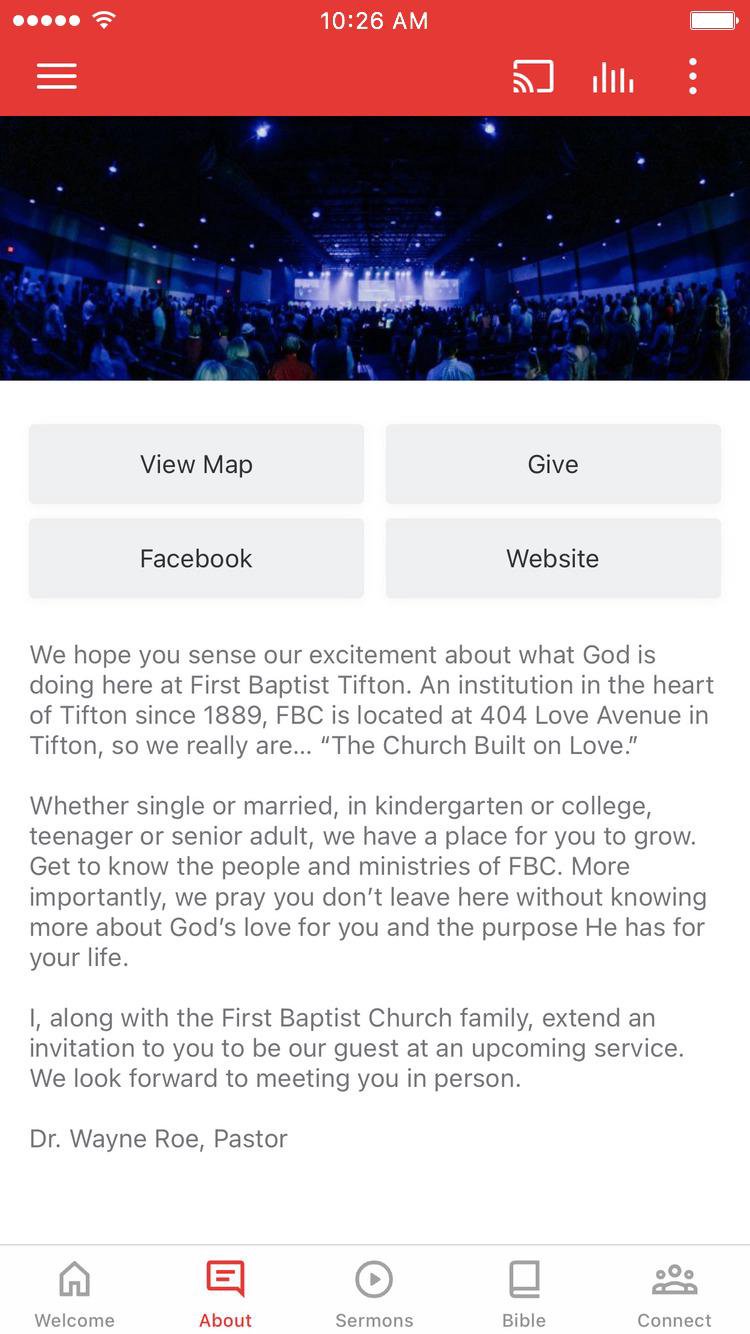
Task: Switch to the Connect tab
Action: click(674, 1293)
